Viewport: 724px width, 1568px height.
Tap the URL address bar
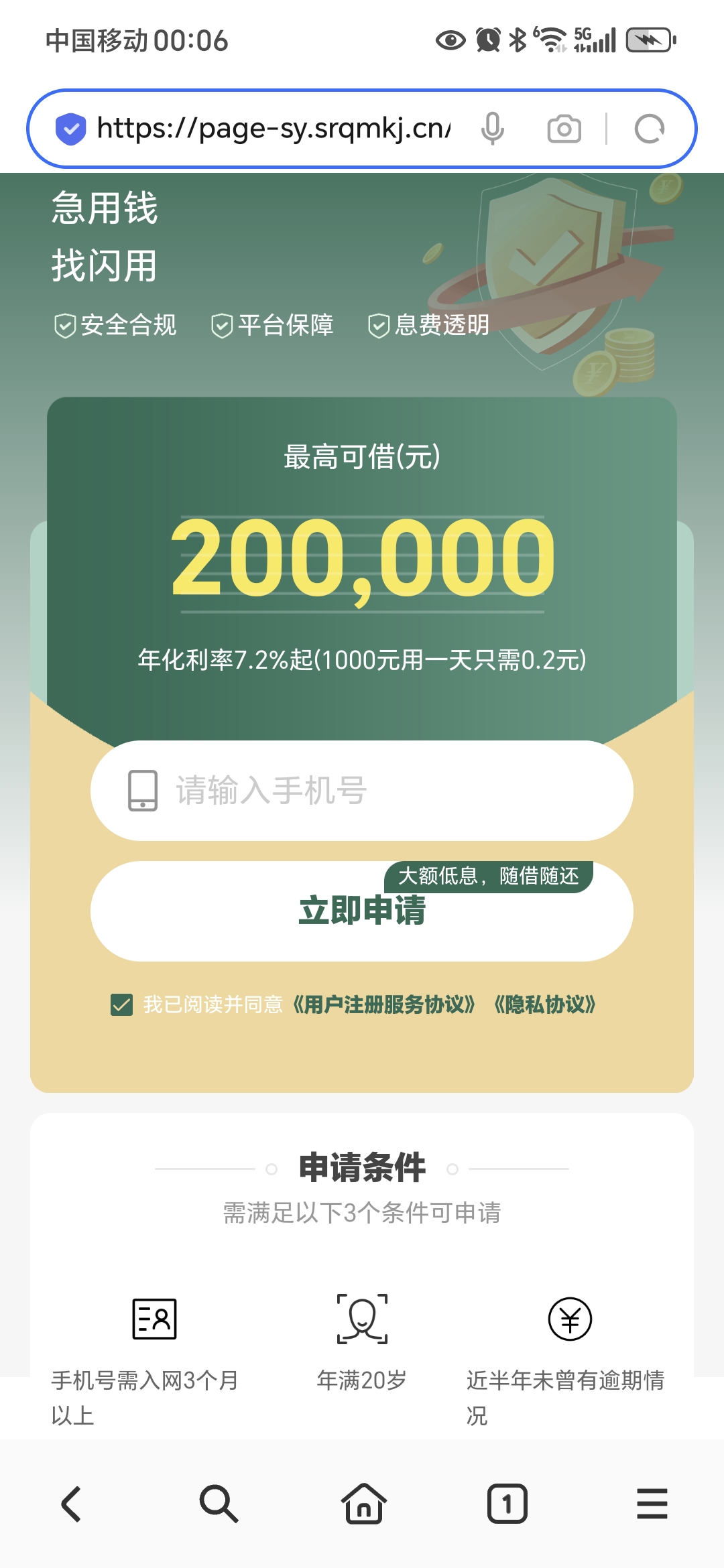tap(274, 128)
